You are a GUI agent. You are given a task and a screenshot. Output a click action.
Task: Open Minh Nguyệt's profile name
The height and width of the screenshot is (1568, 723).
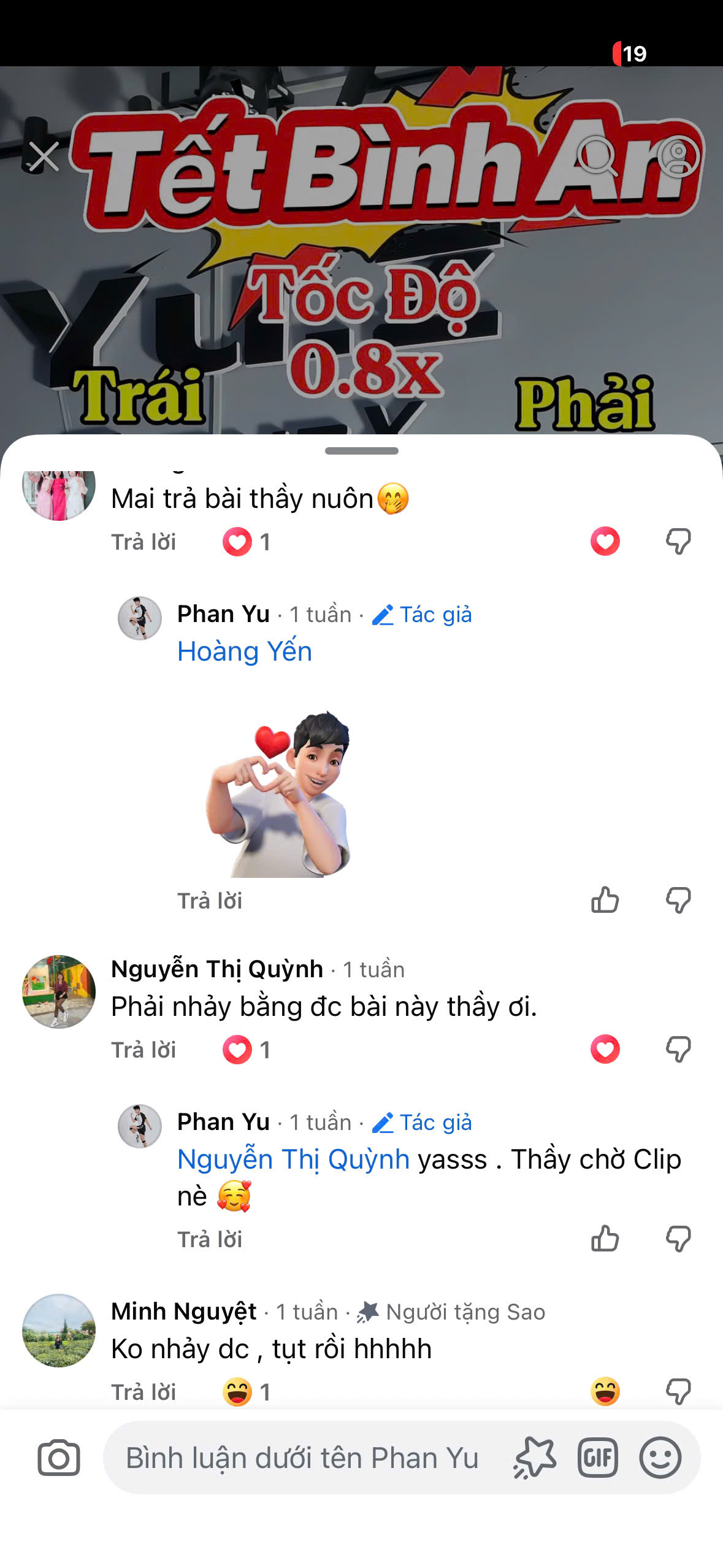184,1311
